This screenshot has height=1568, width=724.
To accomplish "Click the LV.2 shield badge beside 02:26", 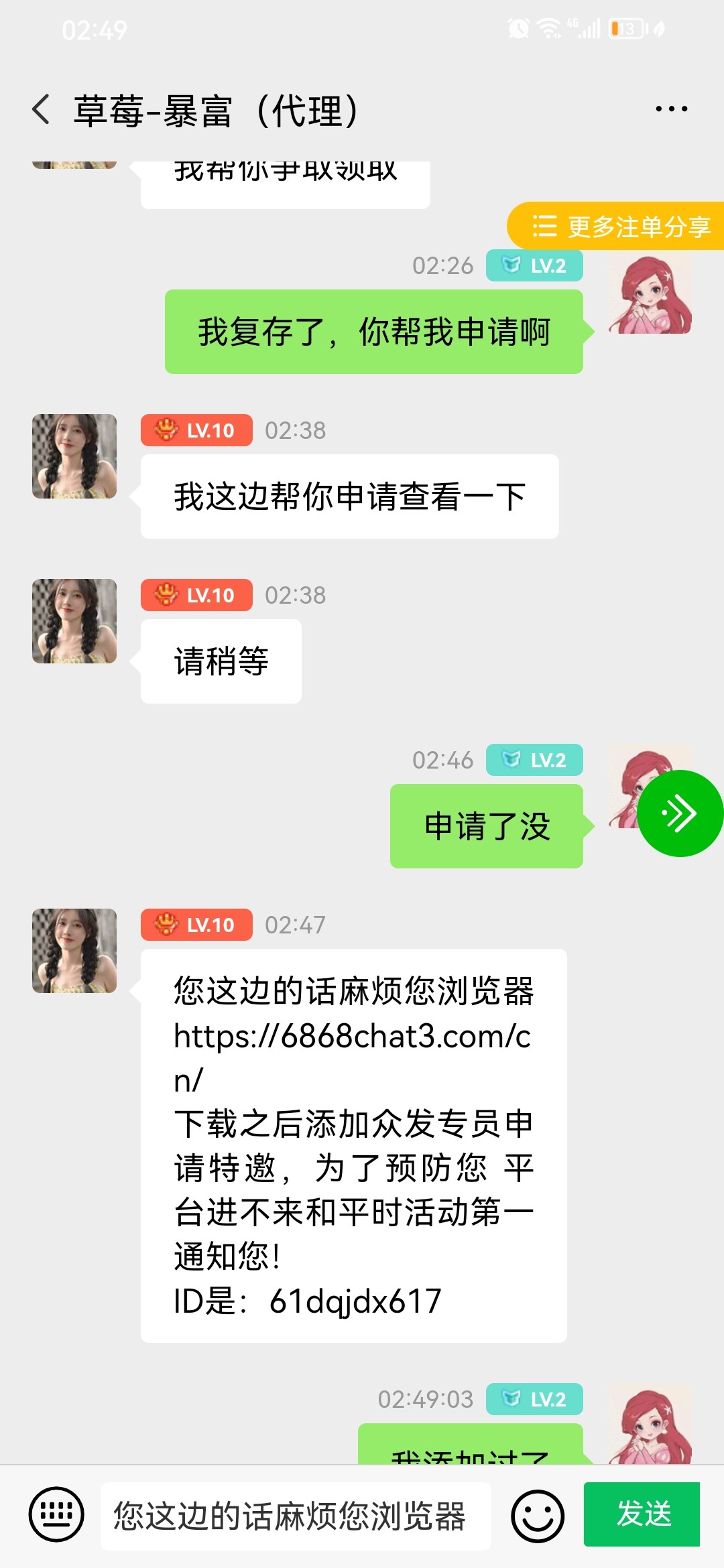I will click(535, 265).
